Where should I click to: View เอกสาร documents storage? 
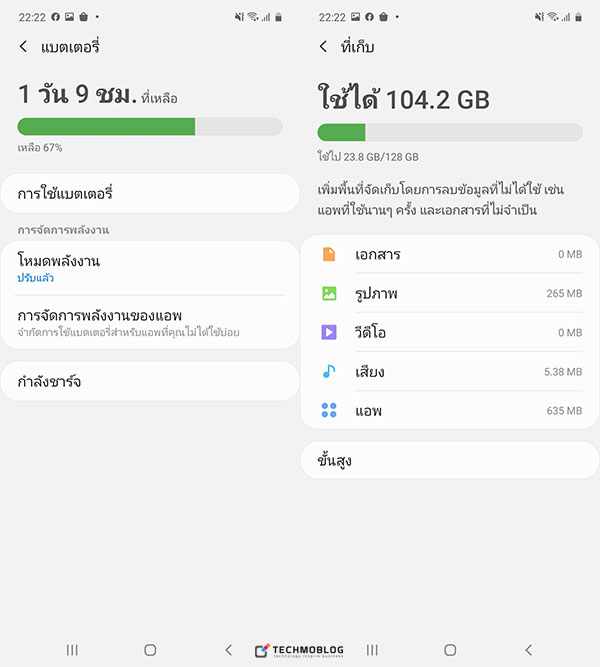pos(450,254)
